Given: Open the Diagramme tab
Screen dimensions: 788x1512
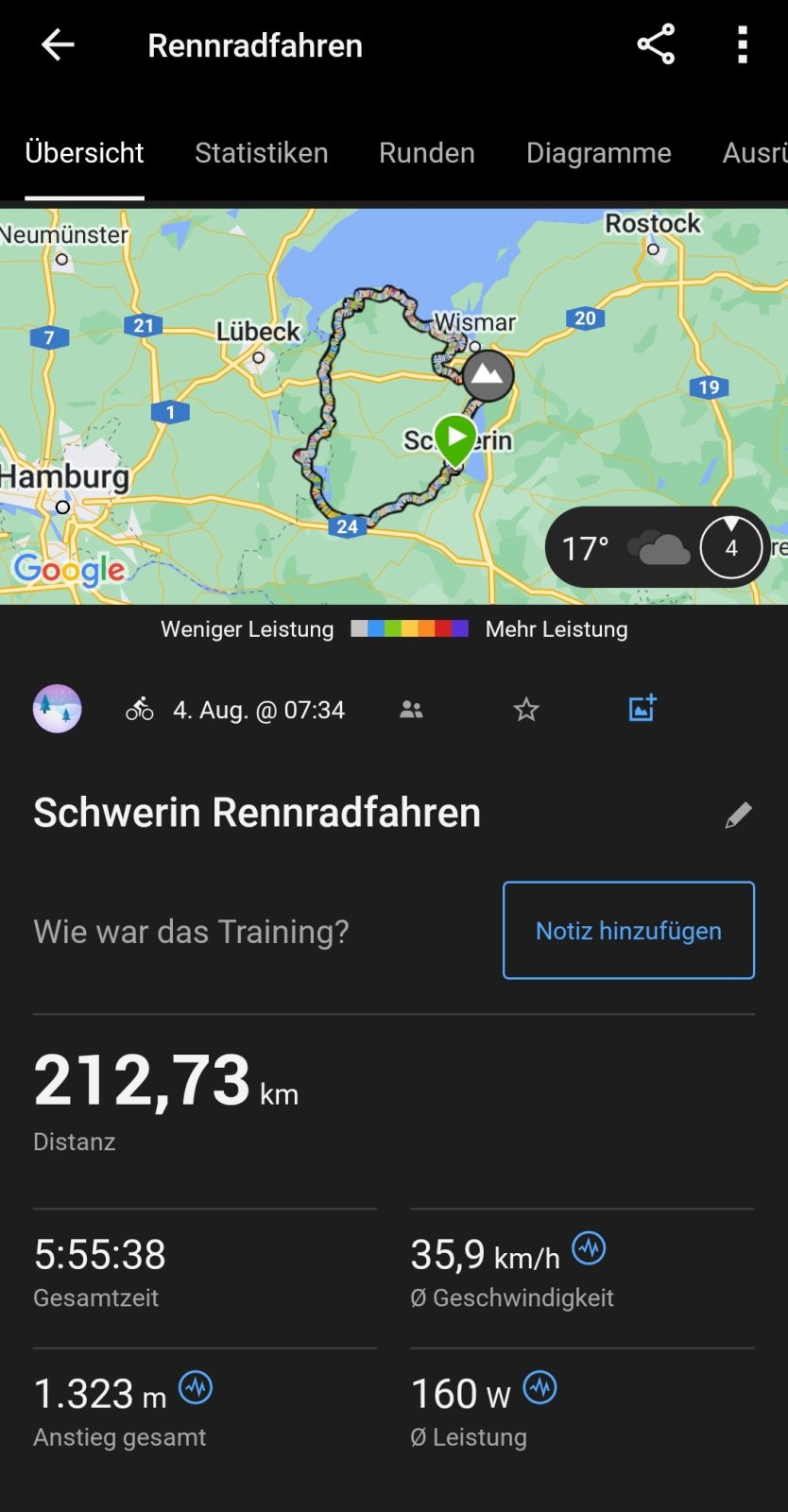Looking at the screenshot, I should pos(598,153).
